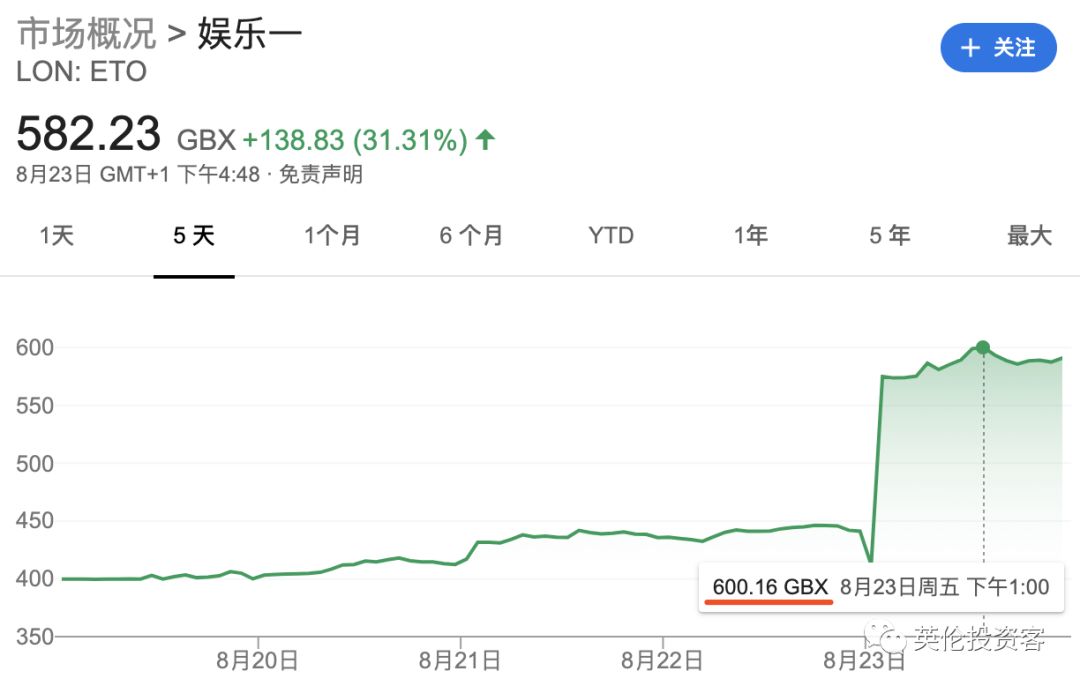Viewport: 1080px width, 686px height.
Task: Select the YTD range tab
Action: pyautogui.click(x=611, y=236)
